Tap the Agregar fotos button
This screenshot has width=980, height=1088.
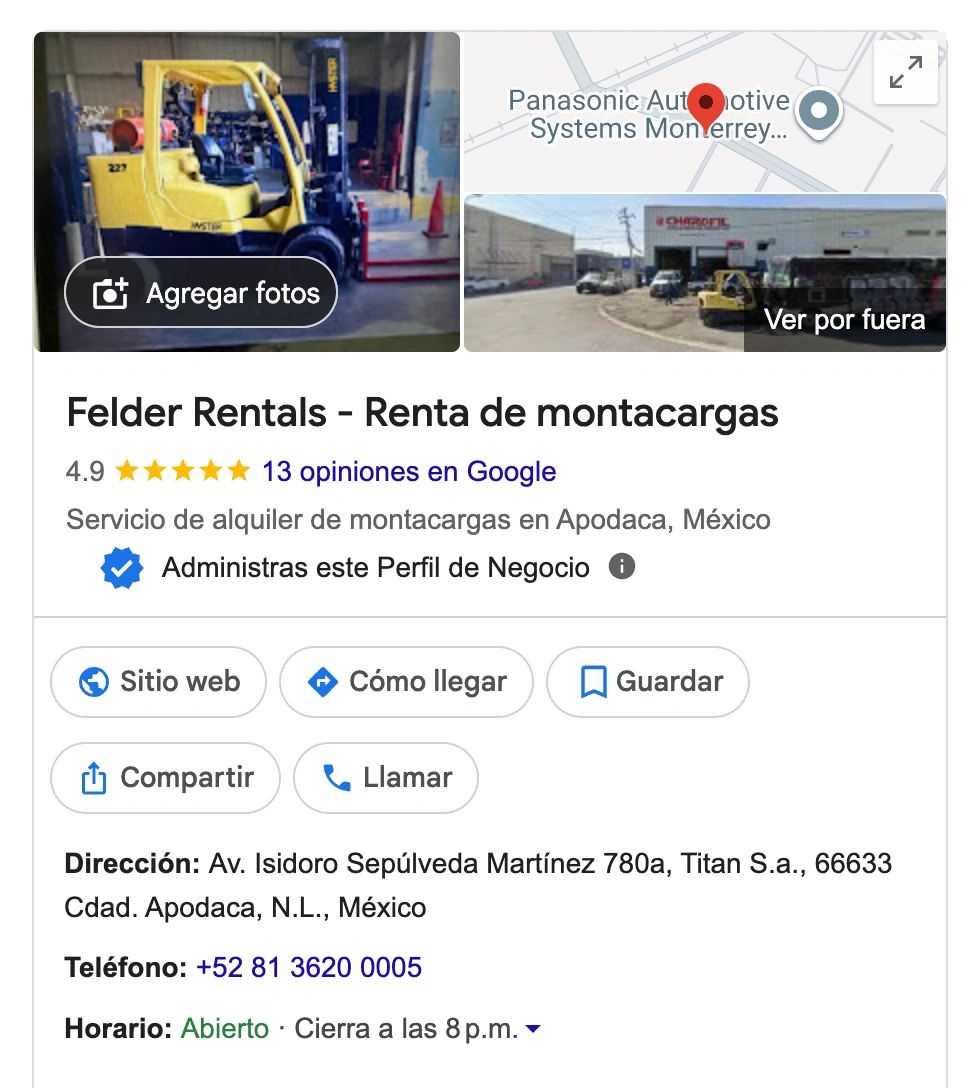[x=201, y=293]
